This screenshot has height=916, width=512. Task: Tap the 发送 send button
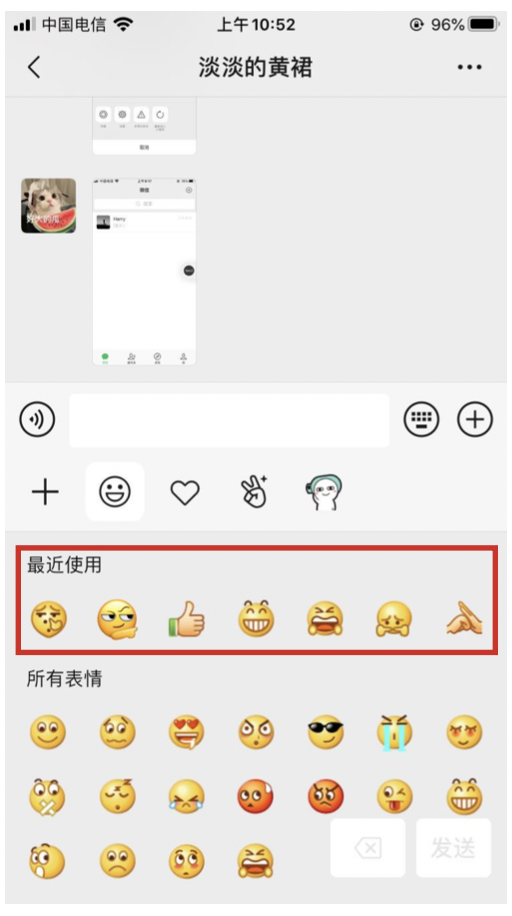453,848
